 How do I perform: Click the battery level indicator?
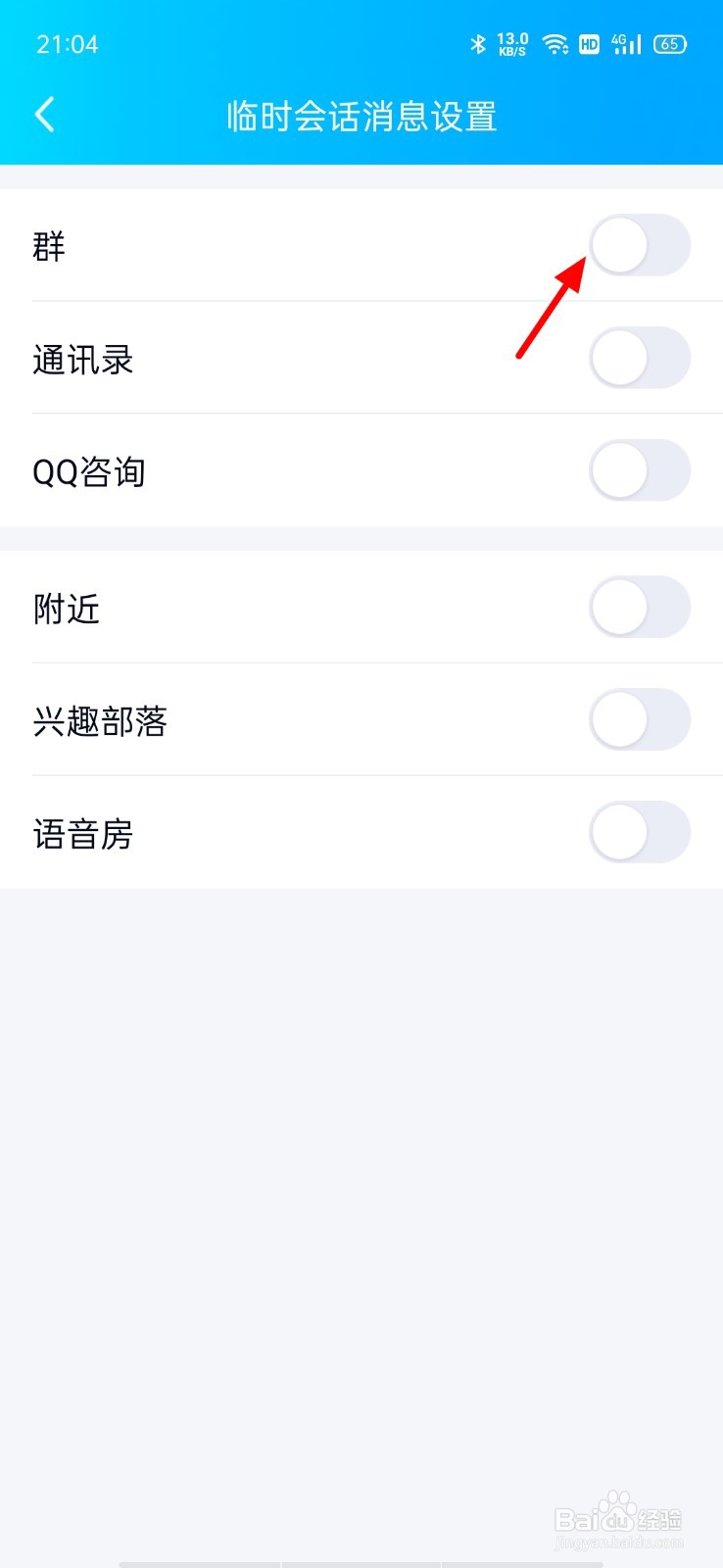[670, 44]
